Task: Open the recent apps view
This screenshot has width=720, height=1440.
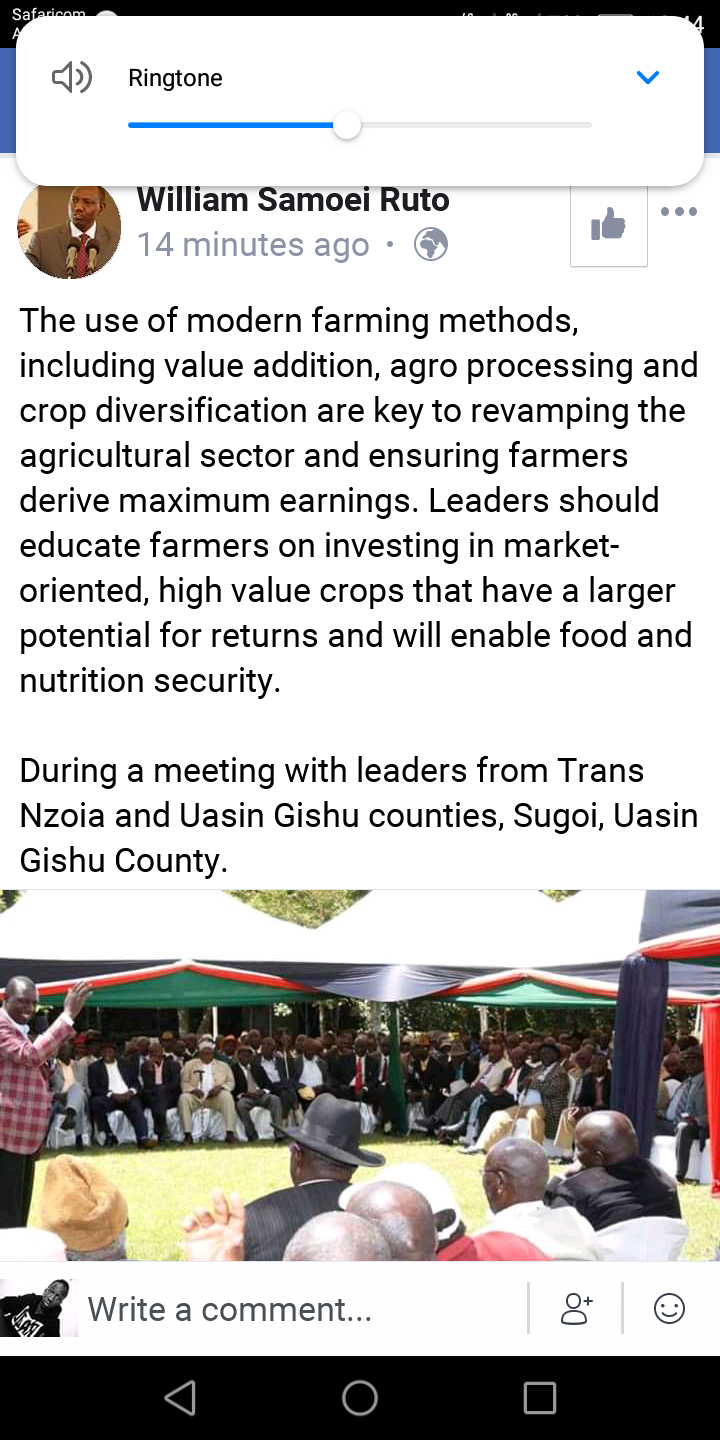Action: pyautogui.click(x=540, y=1398)
